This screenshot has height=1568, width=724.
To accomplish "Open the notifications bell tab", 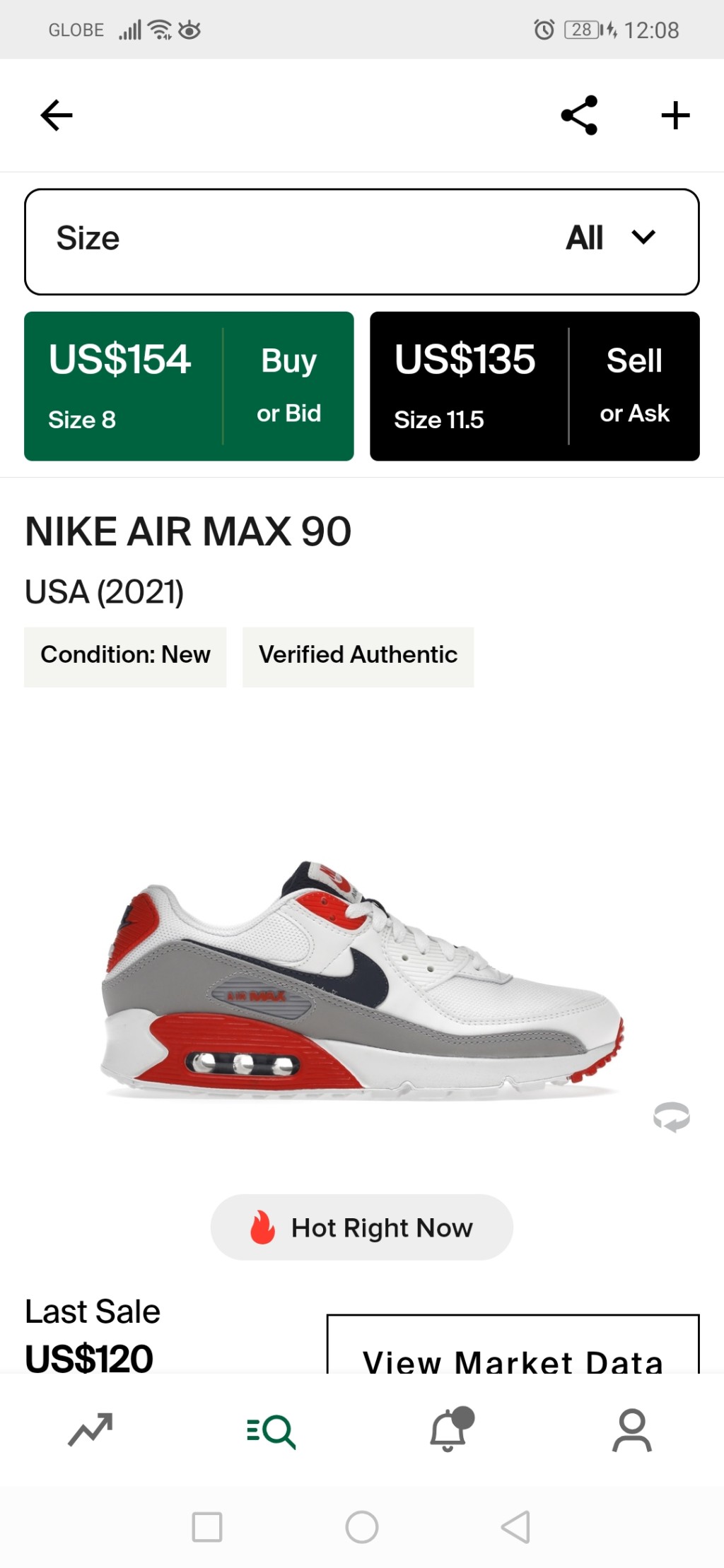I will point(450,1430).
